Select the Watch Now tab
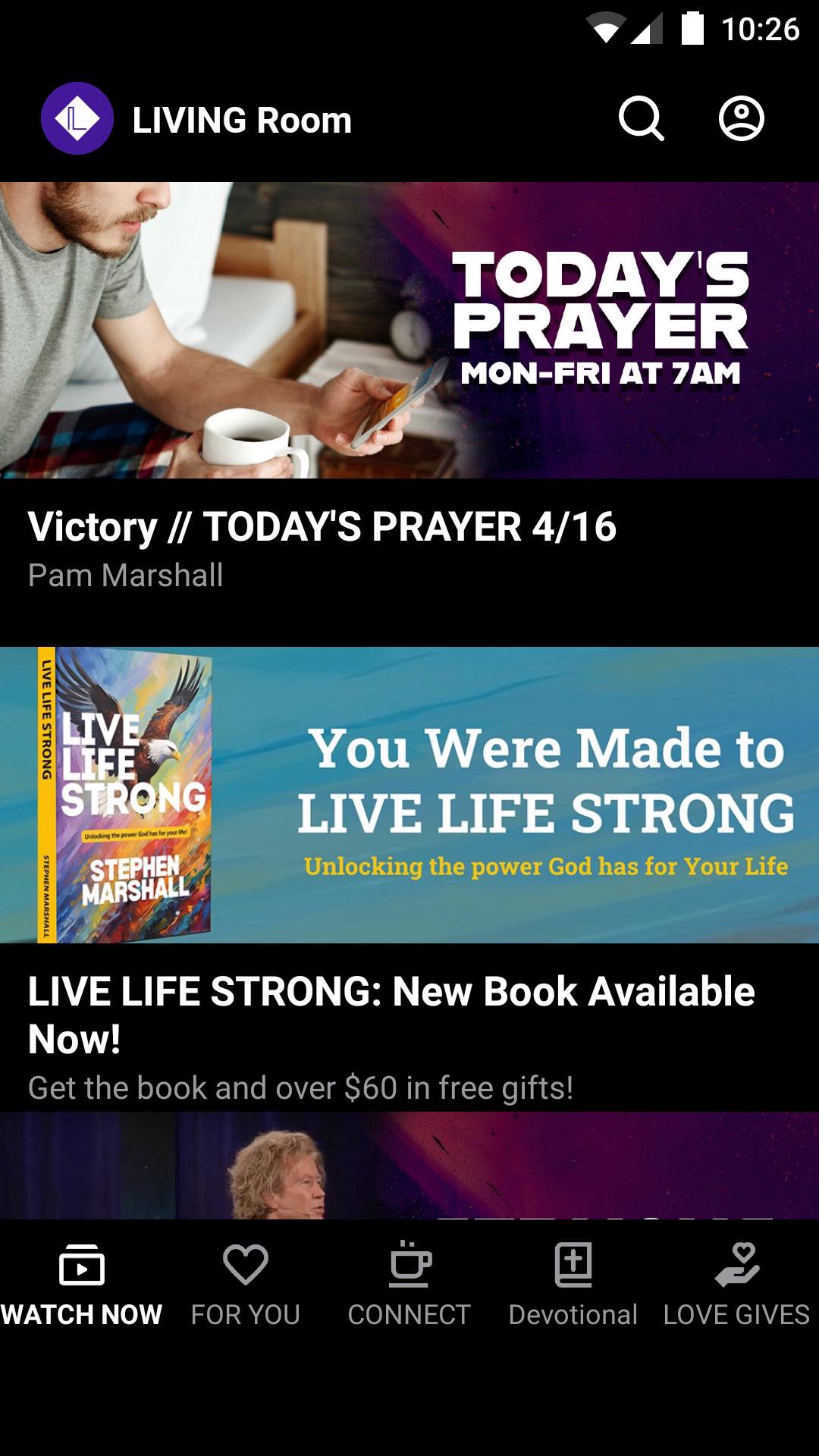Screen dimensions: 819x1456 (82, 1282)
